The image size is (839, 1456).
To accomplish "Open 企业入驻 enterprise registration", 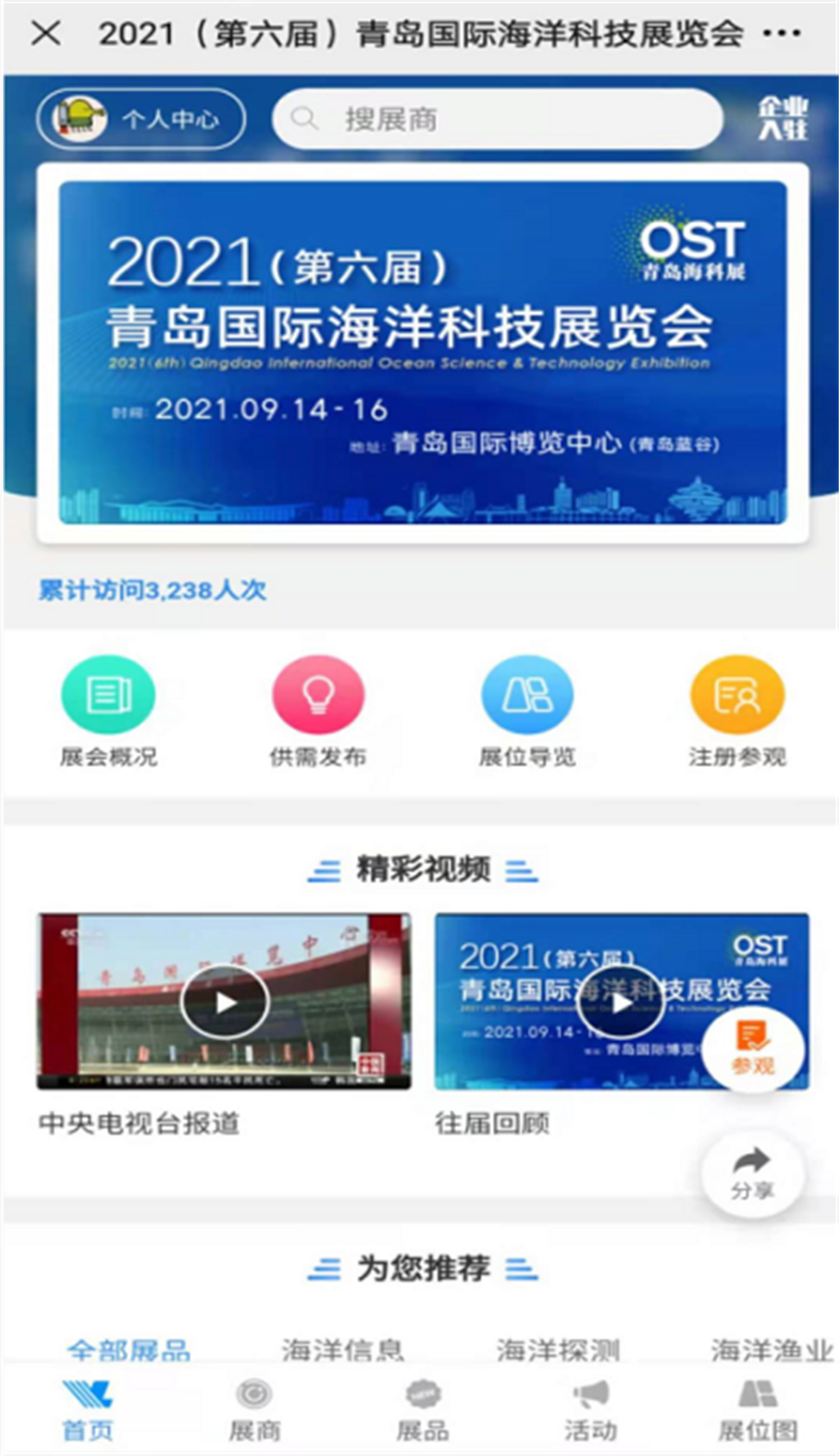I will point(782,118).
